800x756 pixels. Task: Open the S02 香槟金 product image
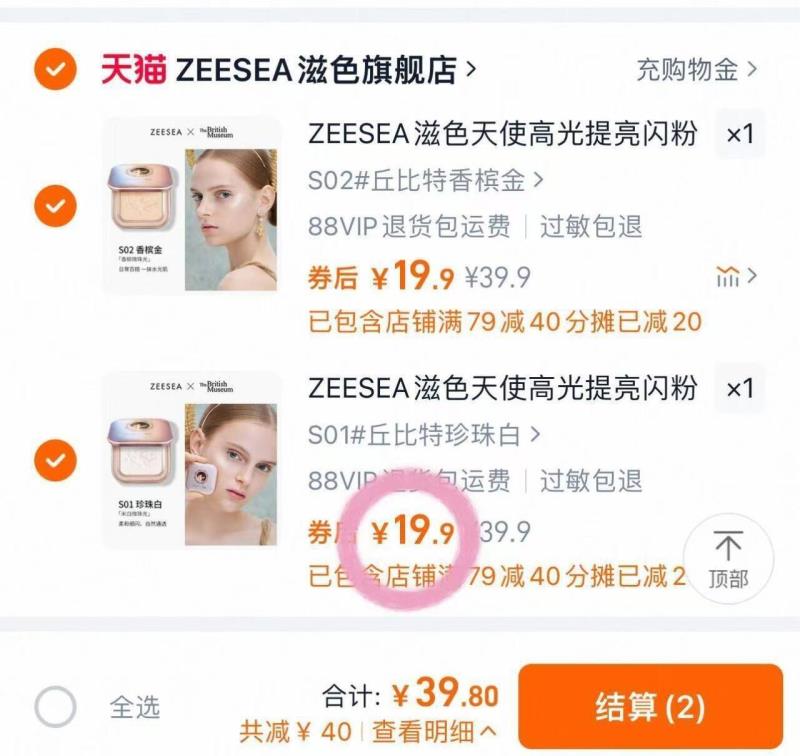(x=192, y=206)
